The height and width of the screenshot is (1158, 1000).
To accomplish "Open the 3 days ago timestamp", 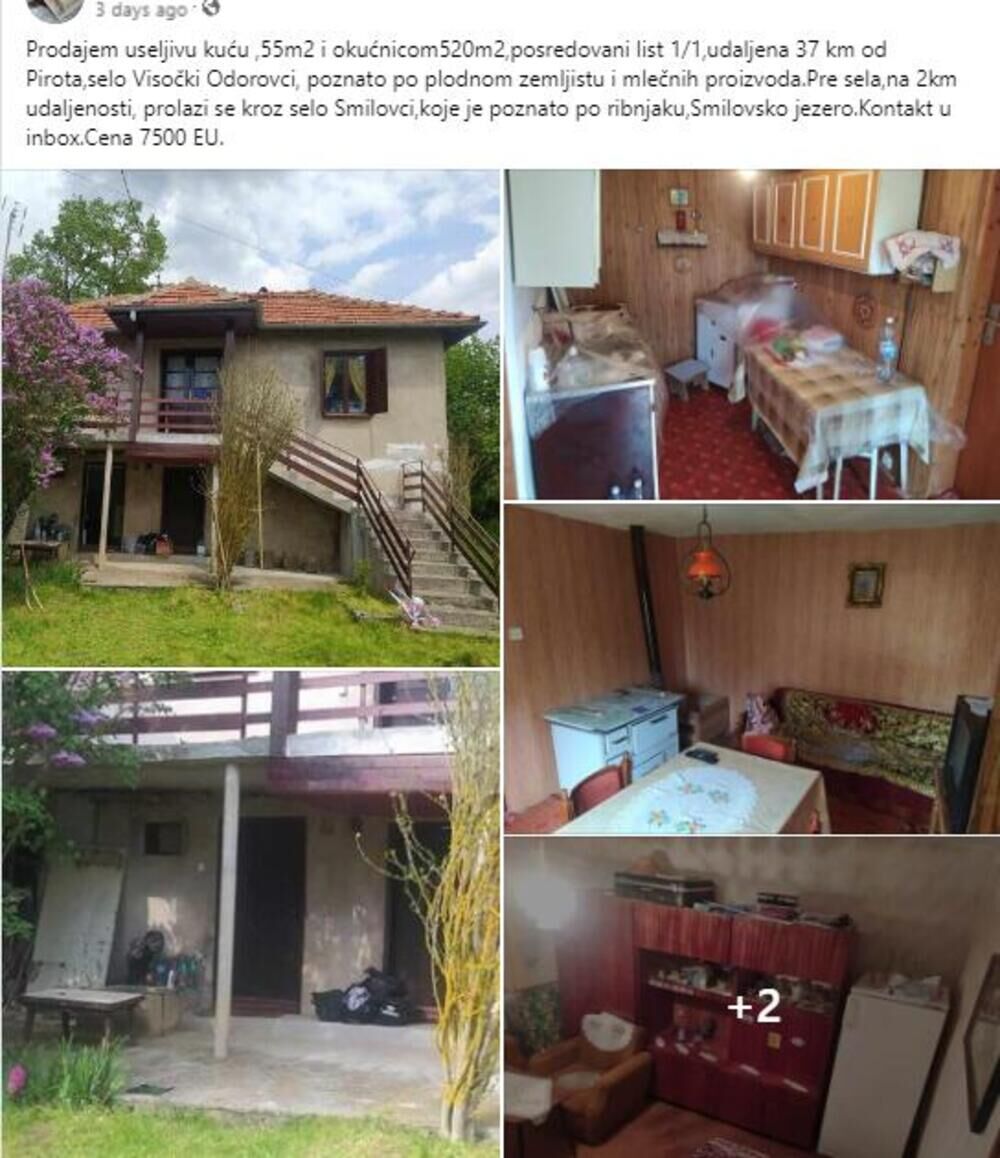I will tap(140, 10).
